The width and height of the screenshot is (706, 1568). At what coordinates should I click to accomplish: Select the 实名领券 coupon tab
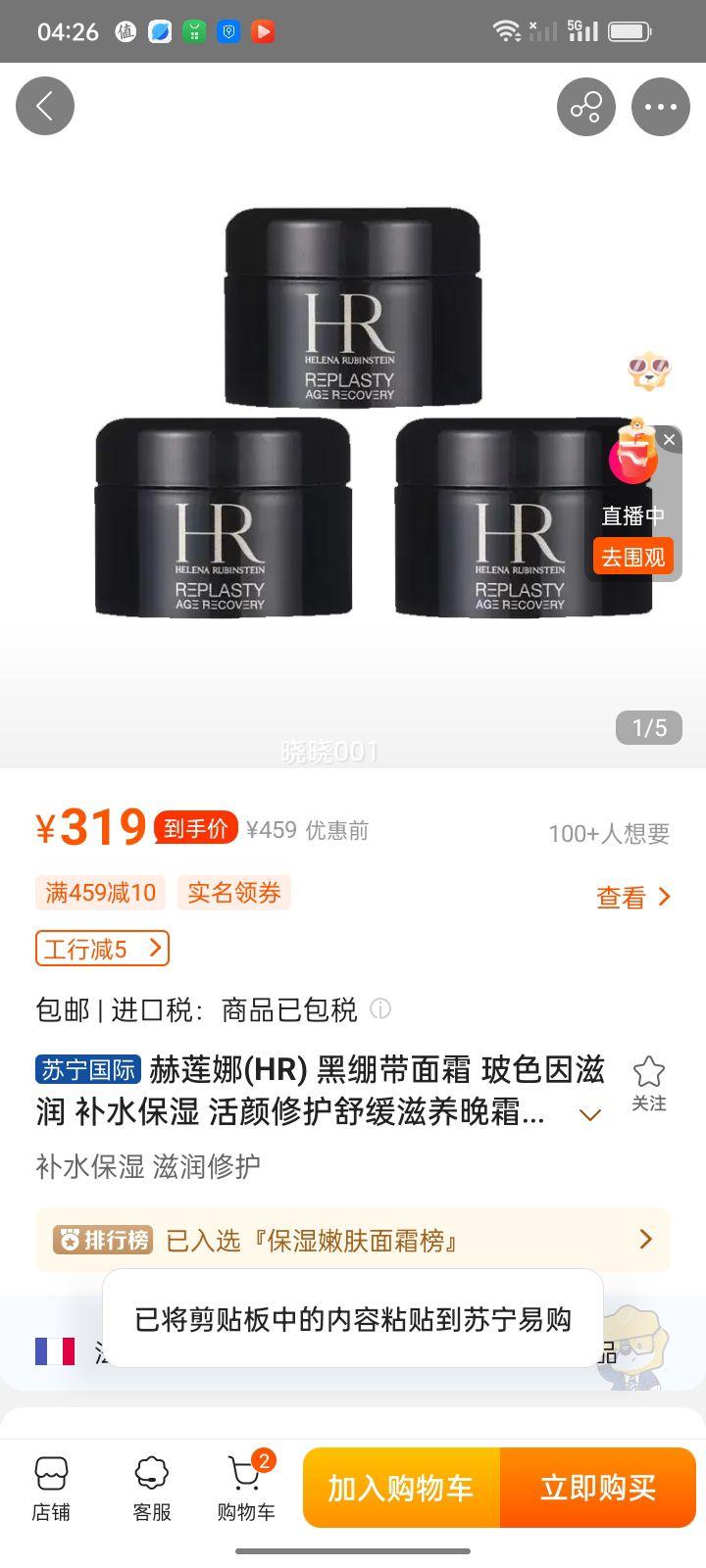(x=234, y=893)
